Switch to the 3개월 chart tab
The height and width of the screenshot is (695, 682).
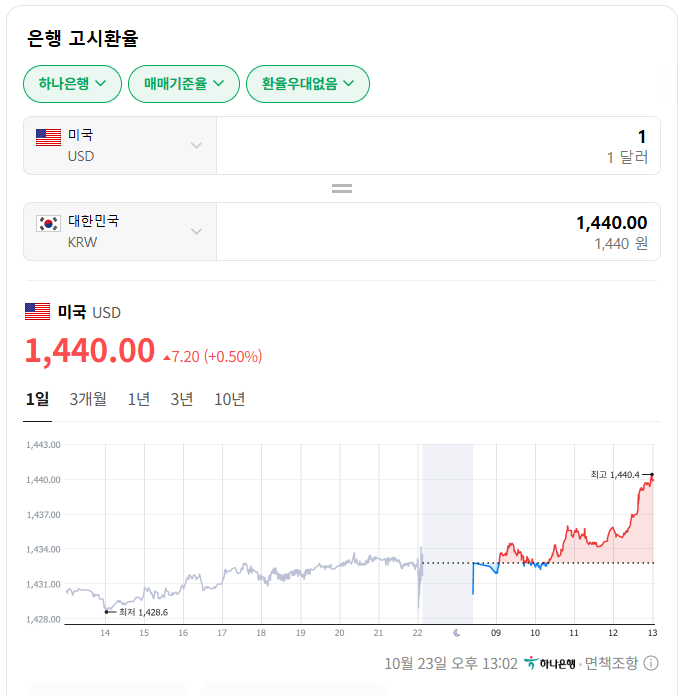[x=88, y=399]
